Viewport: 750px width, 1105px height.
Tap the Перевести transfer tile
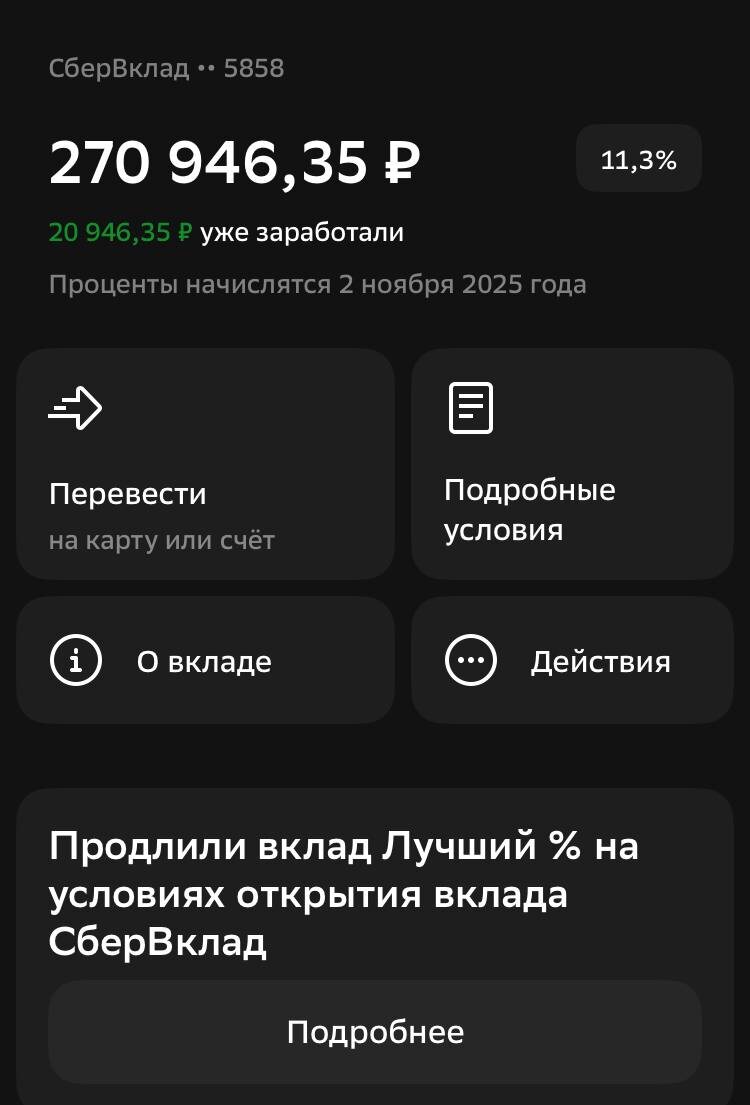(x=205, y=464)
